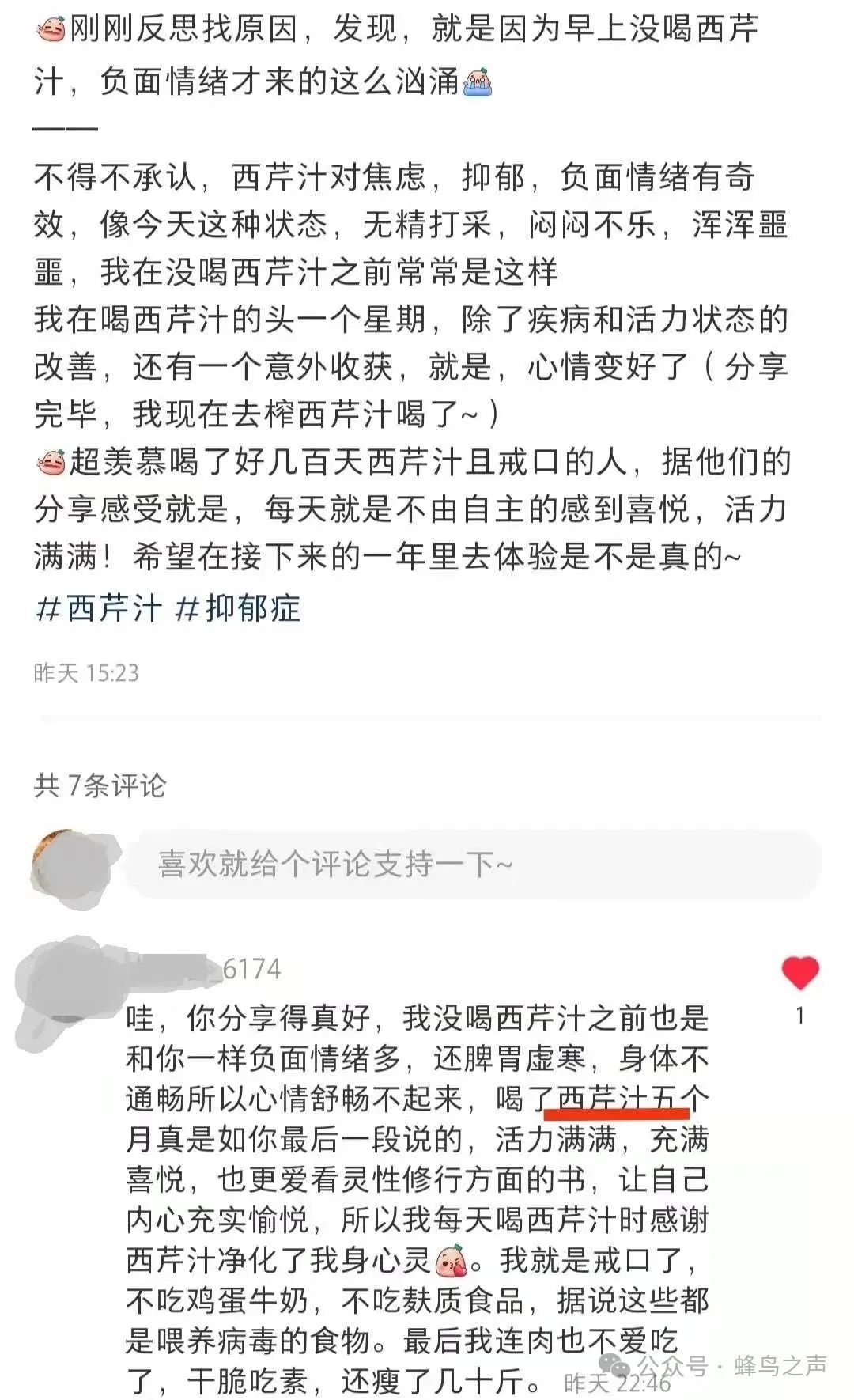The width and height of the screenshot is (854, 1400).
Task: Tap the comment box 喜欢就给个评论支持一下~
Action: click(474, 864)
